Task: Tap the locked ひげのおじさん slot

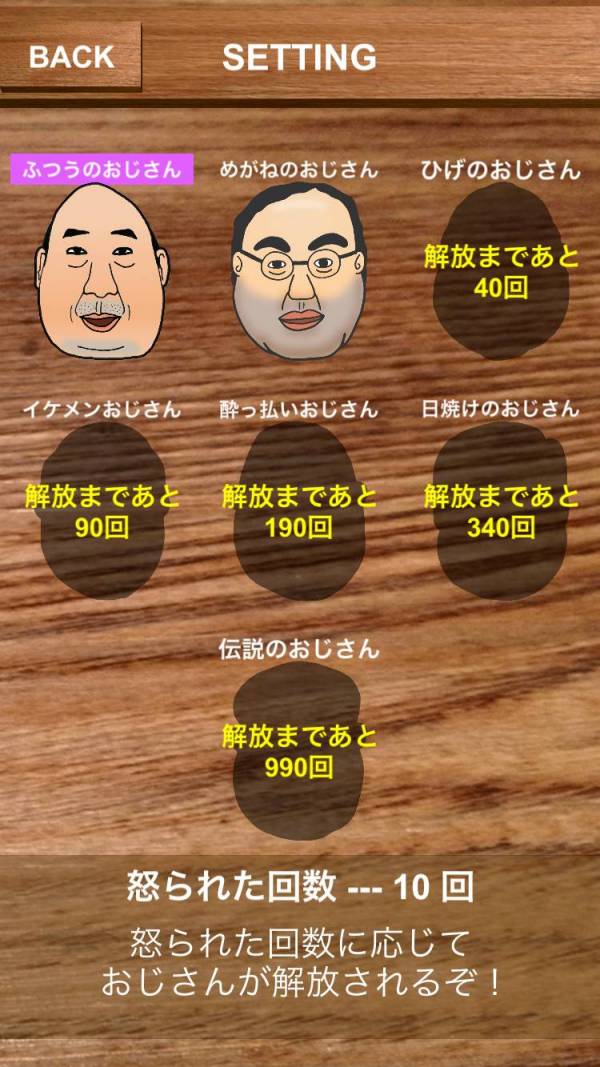Action: (x=500, y=272)
